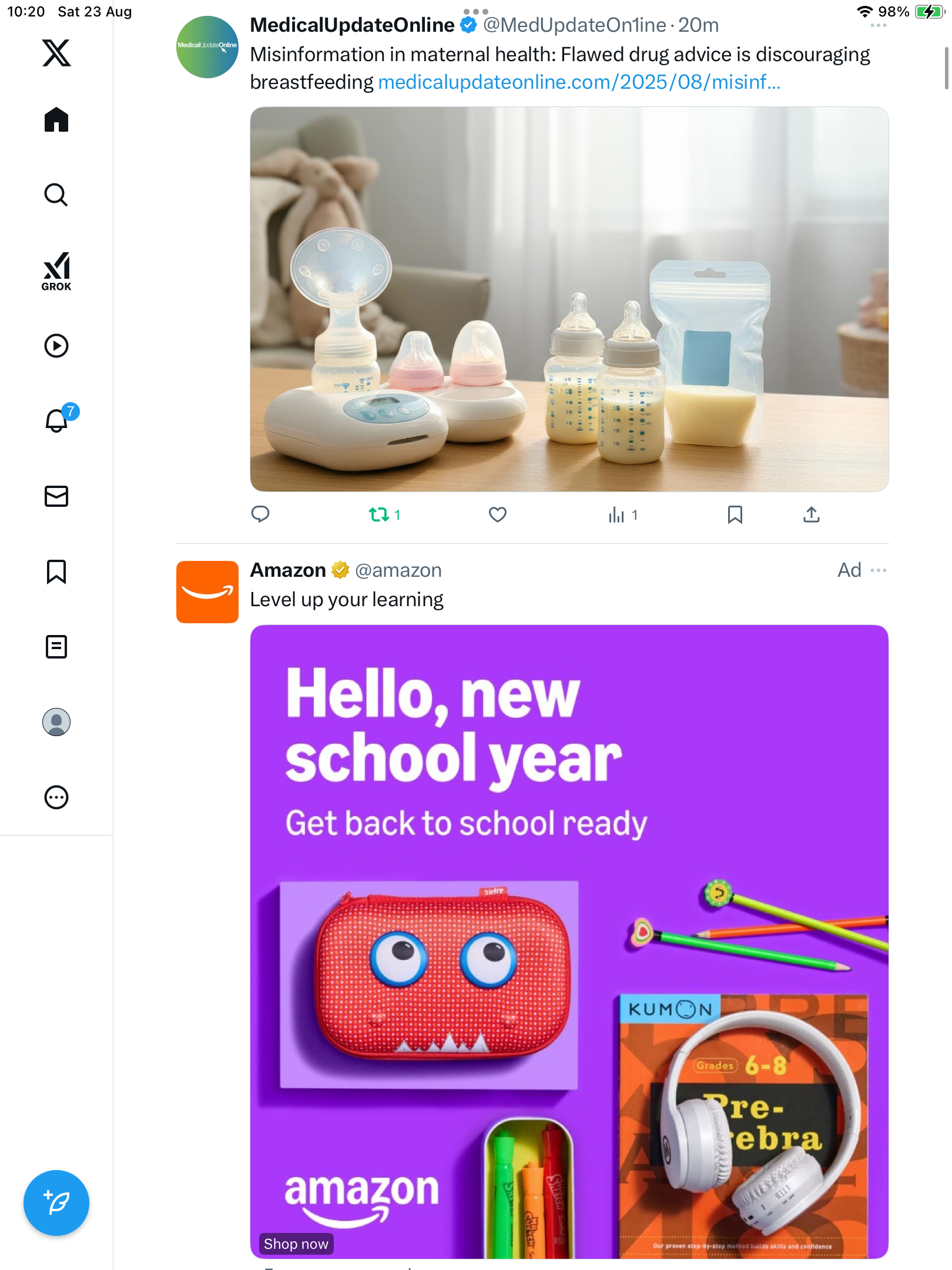Open the lists page in sidebar
This screenshot has height=1270, width=952.
[56, 647]
